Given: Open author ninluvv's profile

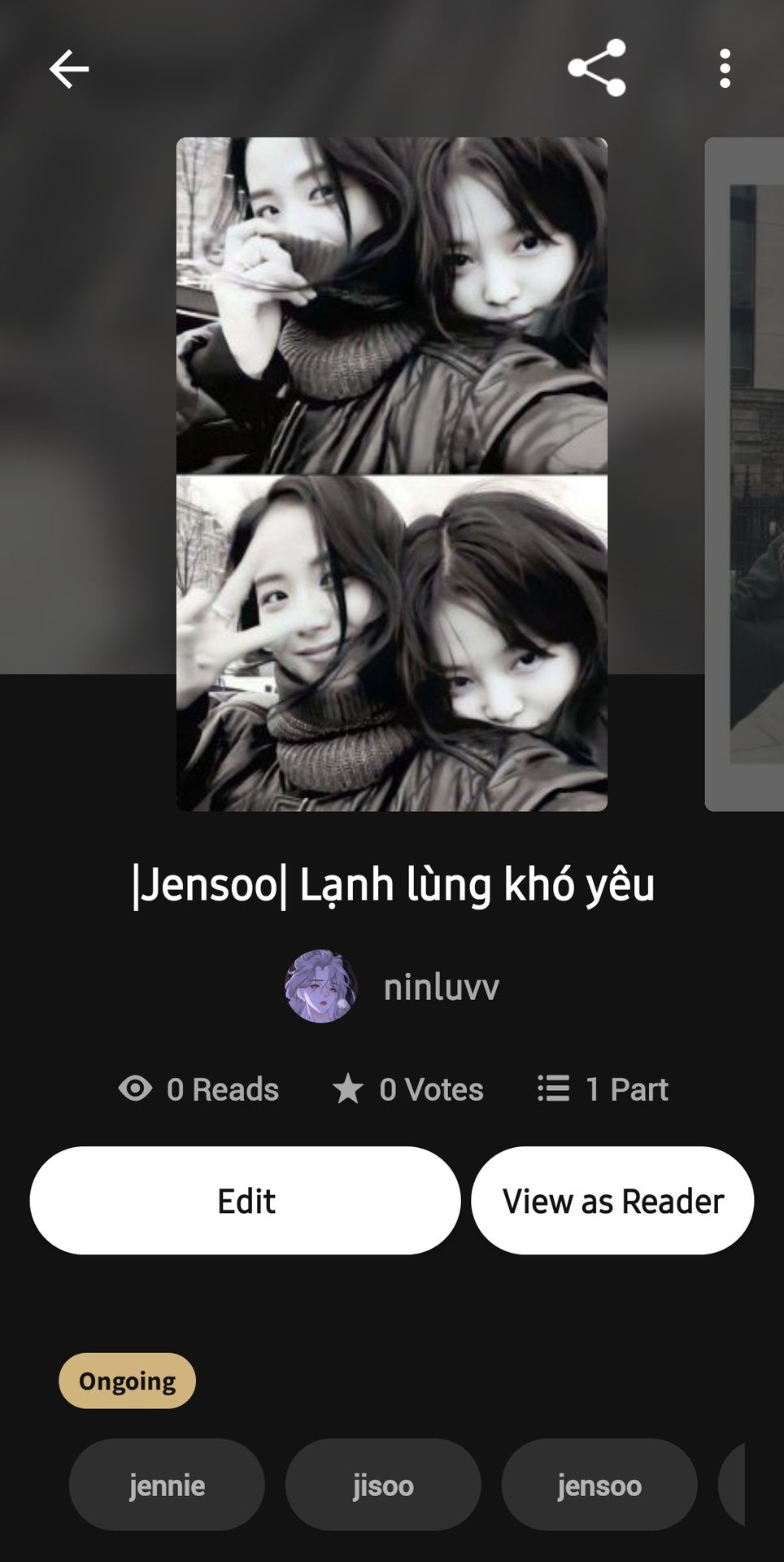Looking at the screenshot, I should [x=392, y=987].
